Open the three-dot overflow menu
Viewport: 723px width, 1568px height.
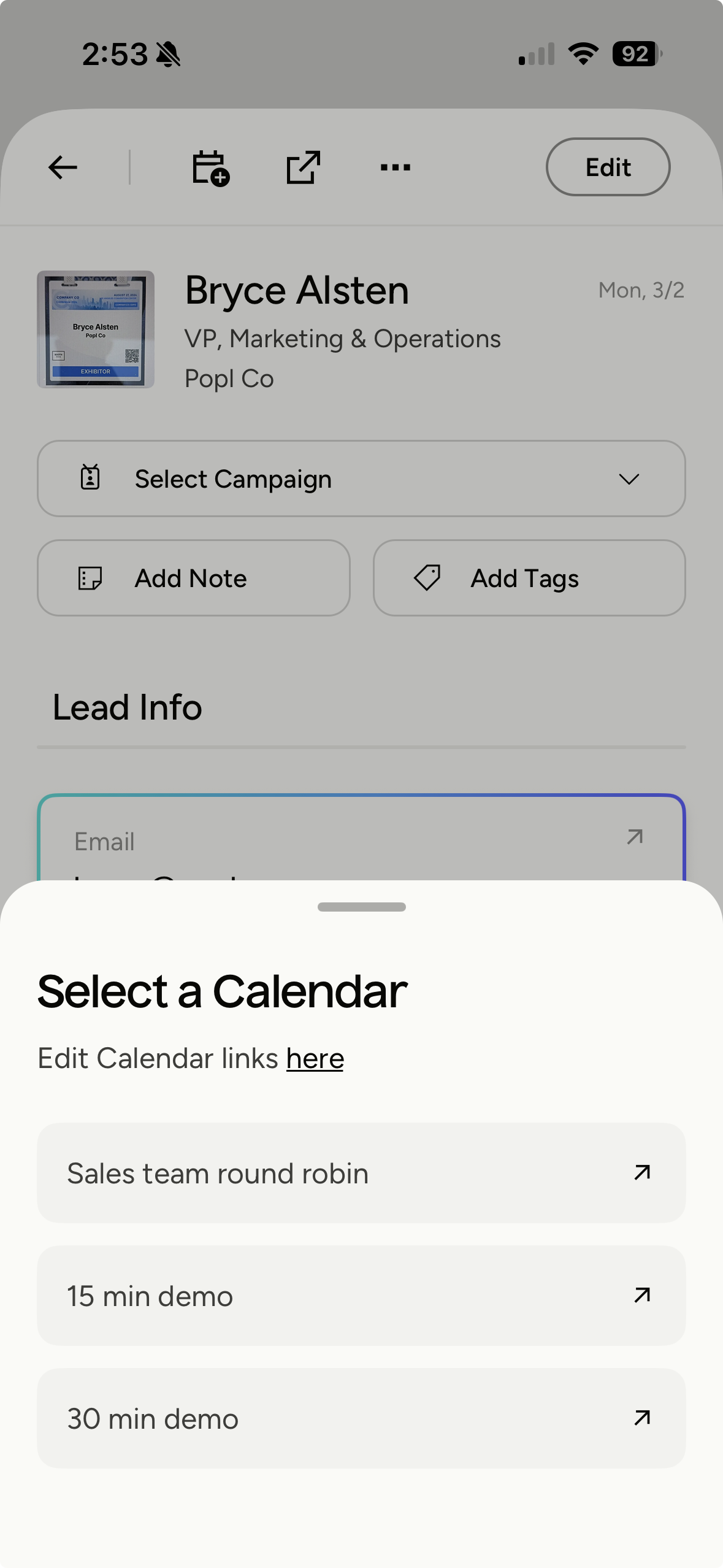pos(395,167)
